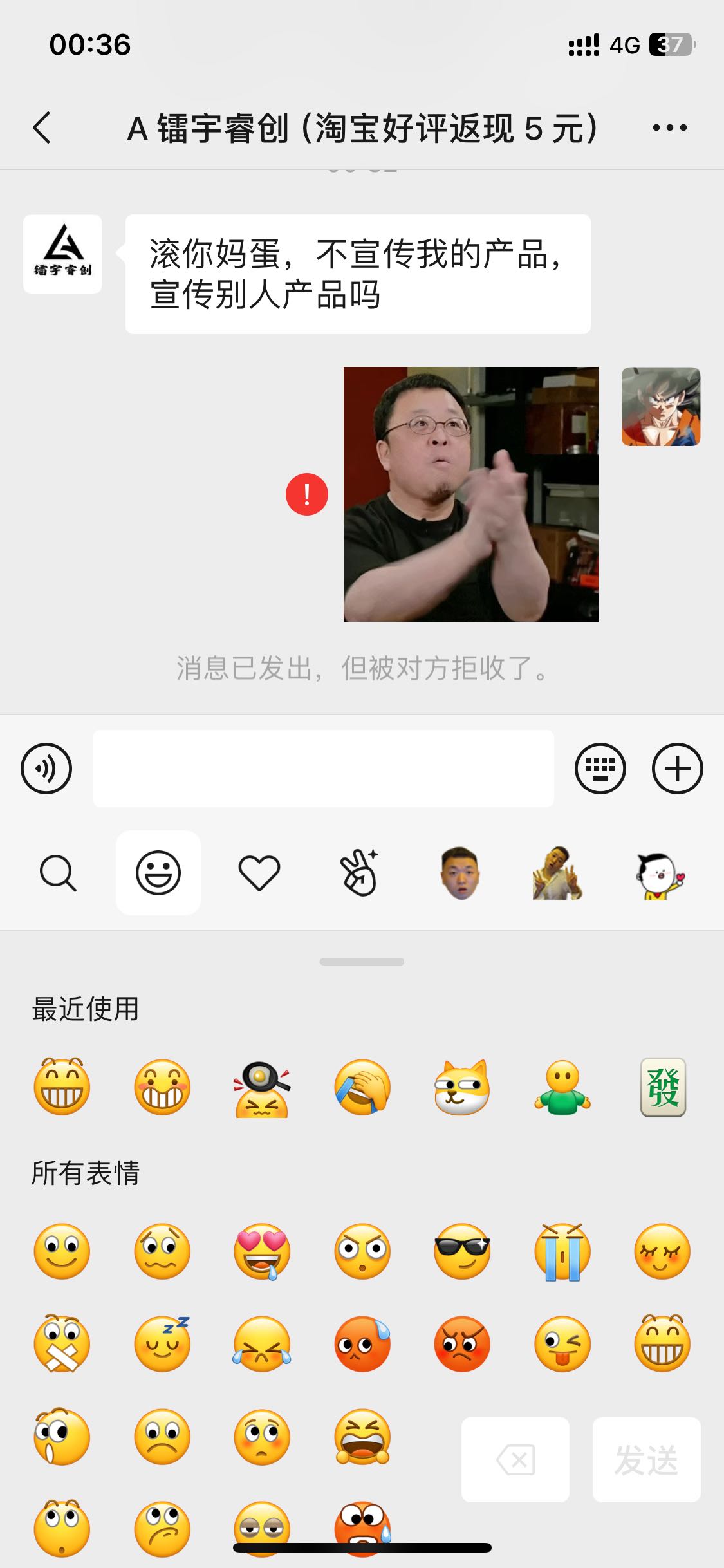Switch to the keyboard icon
The image size is (724, 1568).
click(x=600, y=769)
